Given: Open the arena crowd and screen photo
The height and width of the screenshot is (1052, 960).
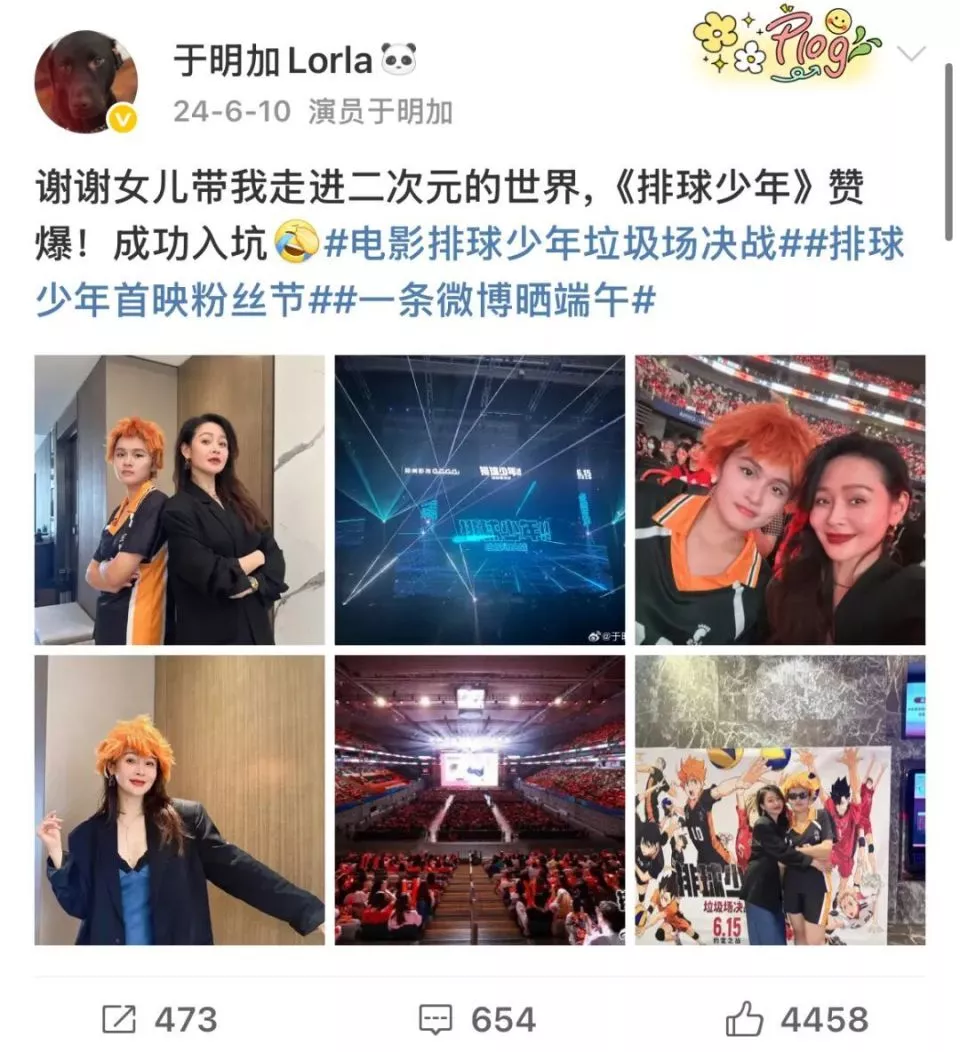Looking at the screenshot, I should pyautogui.click(x=480, y=800).
